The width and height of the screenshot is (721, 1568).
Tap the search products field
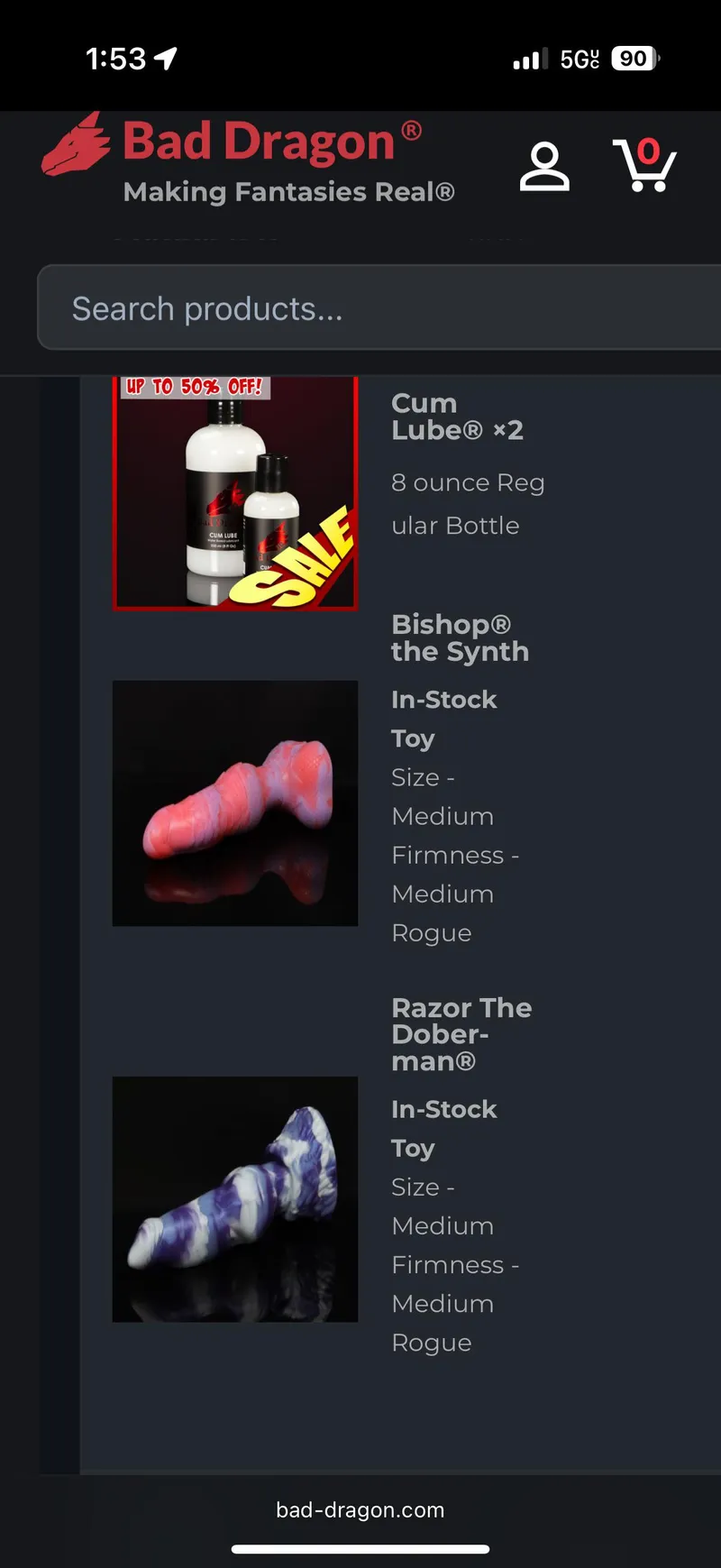point(379,308)
